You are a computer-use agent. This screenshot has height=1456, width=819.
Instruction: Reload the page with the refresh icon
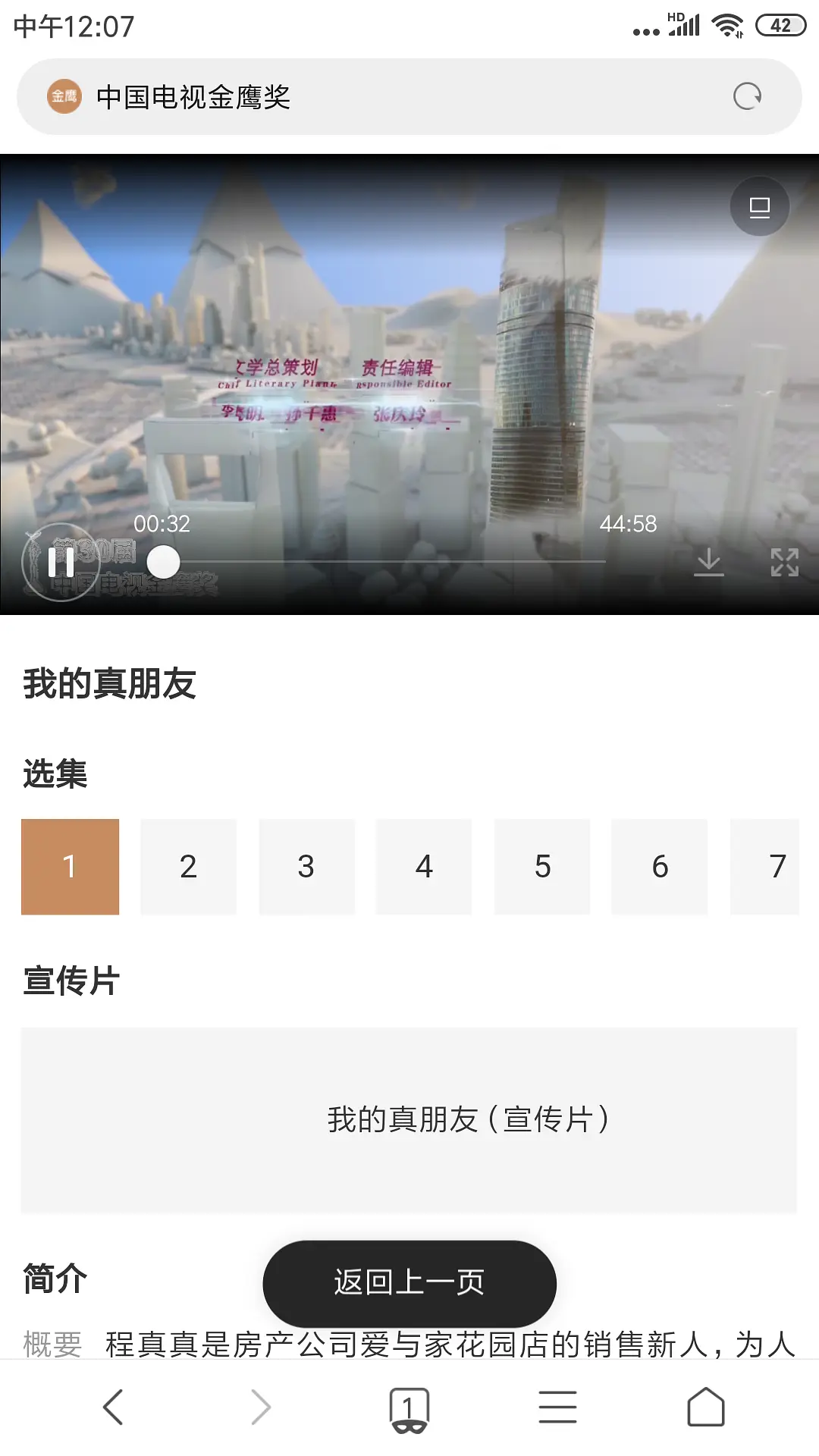(747, 96)
